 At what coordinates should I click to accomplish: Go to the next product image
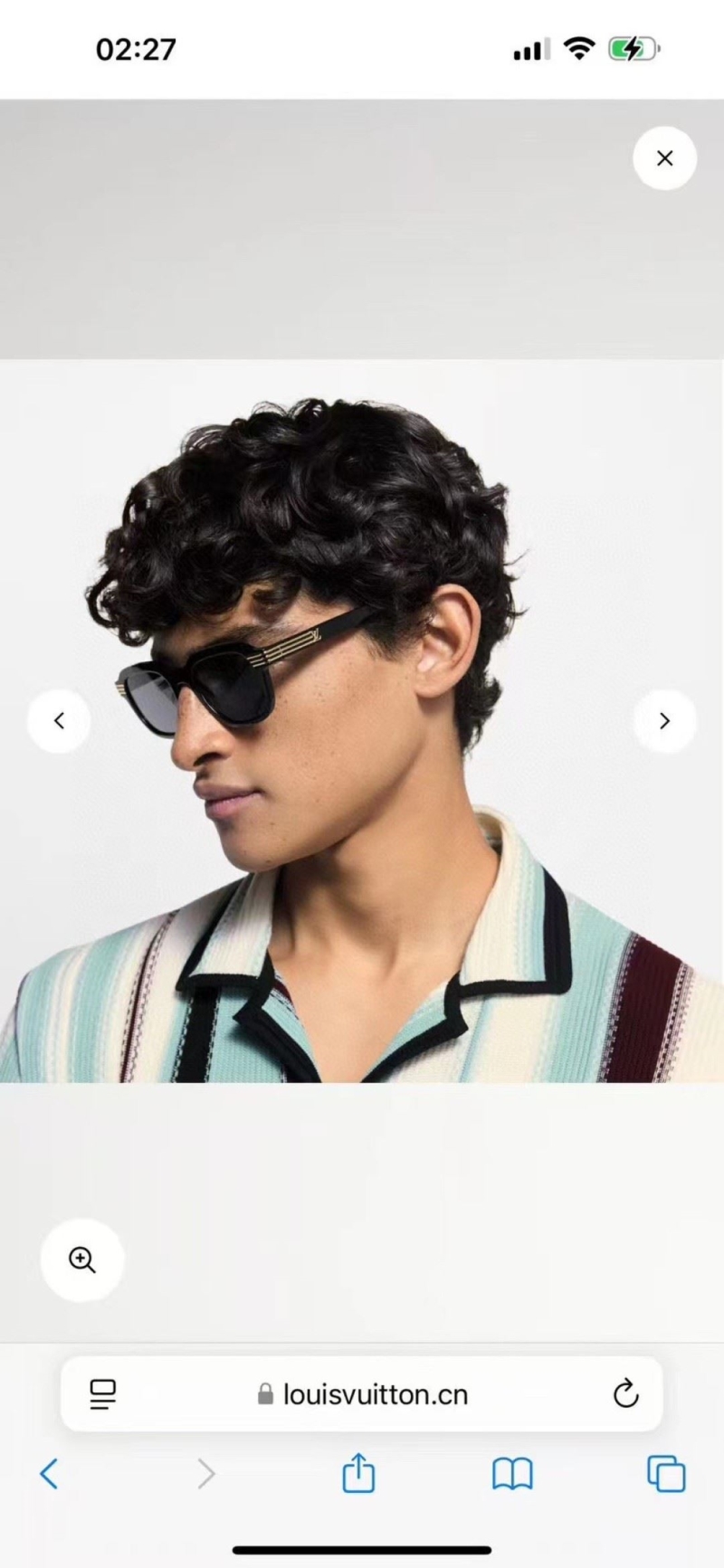[664, 721]
